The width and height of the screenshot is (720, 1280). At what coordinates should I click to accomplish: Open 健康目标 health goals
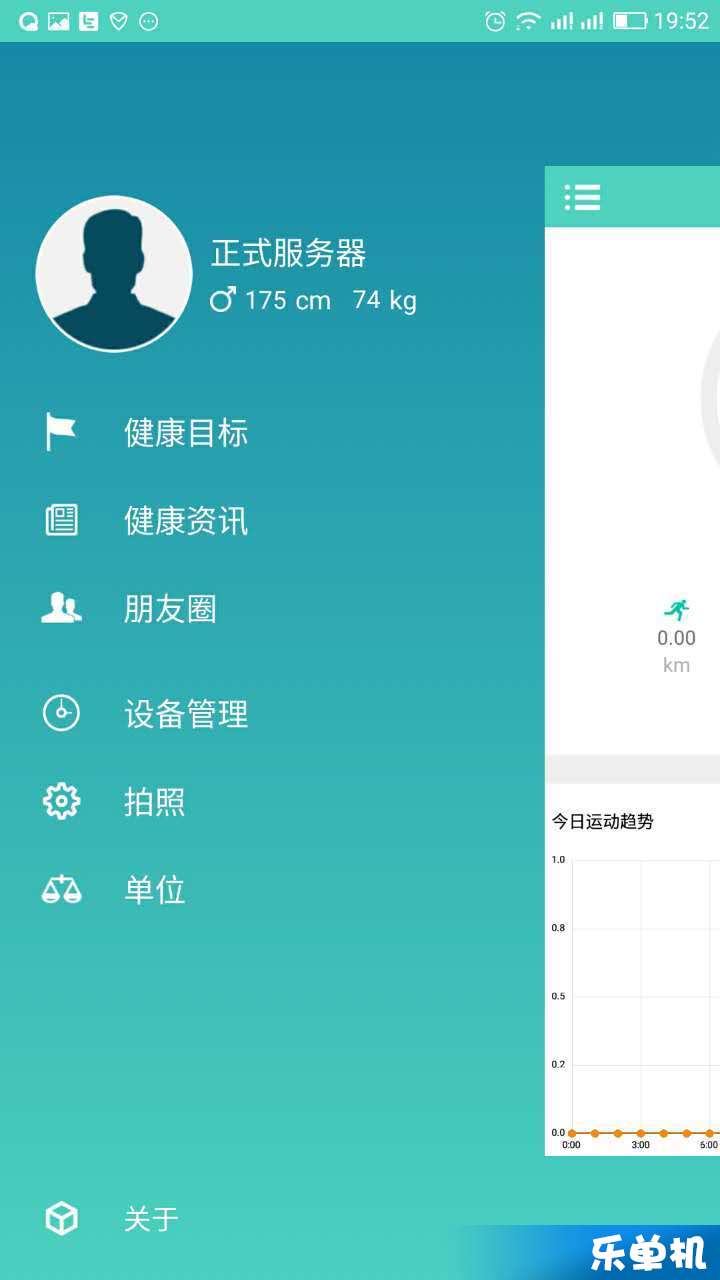tap(185, 433)
